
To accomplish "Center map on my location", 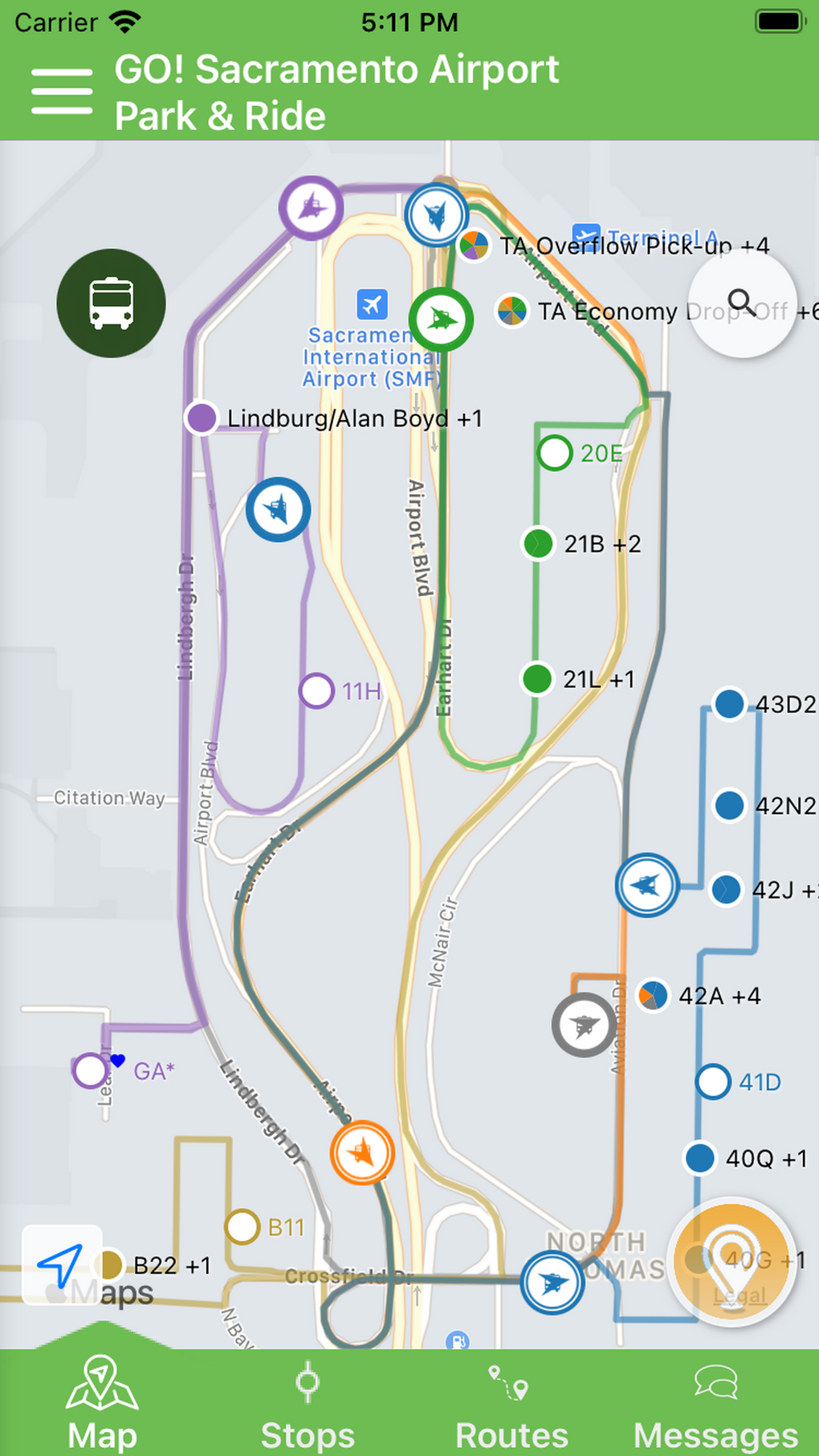I will [61, 1264].
